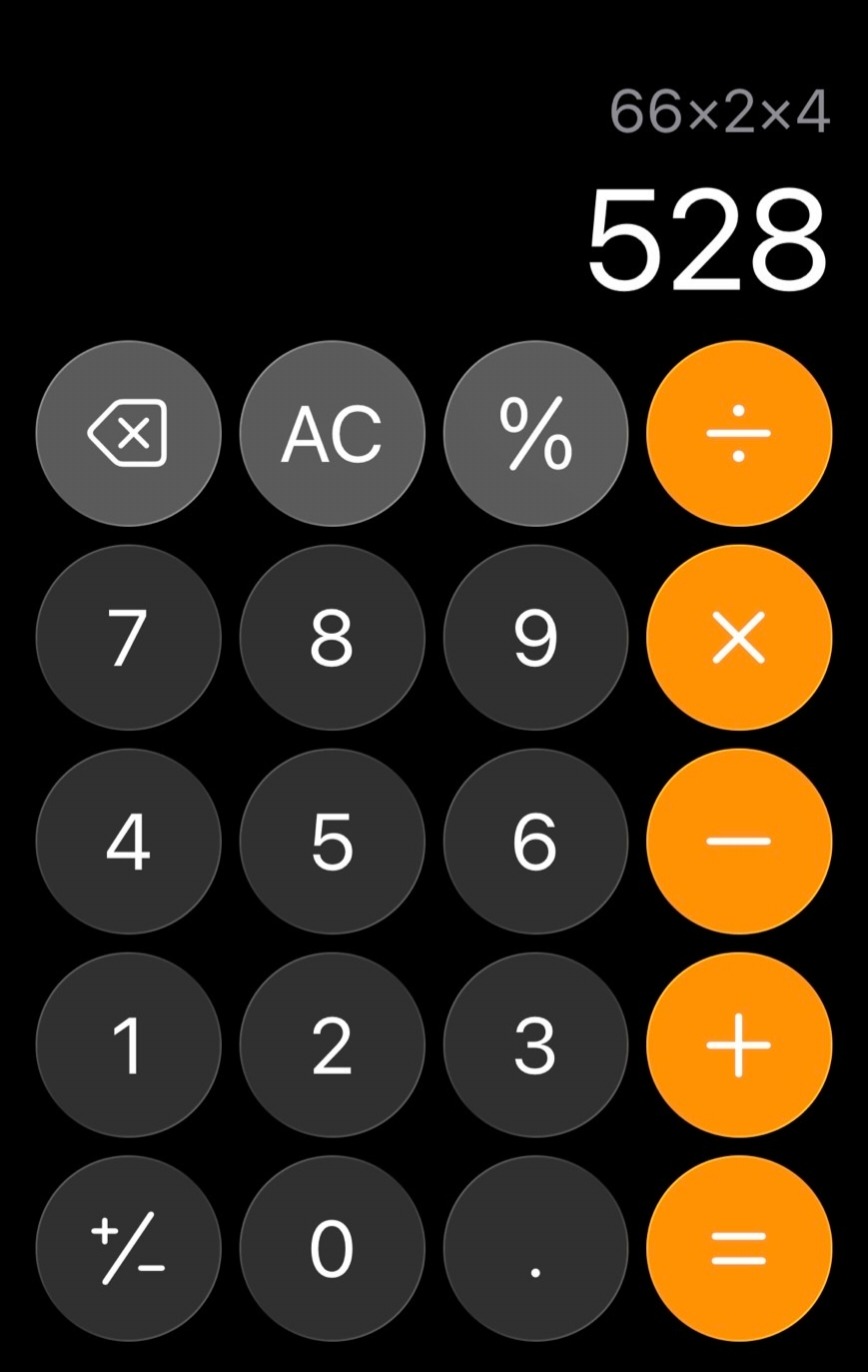868x1372 pixels.
Task: Select the division operator
Action: coord(739,434)
